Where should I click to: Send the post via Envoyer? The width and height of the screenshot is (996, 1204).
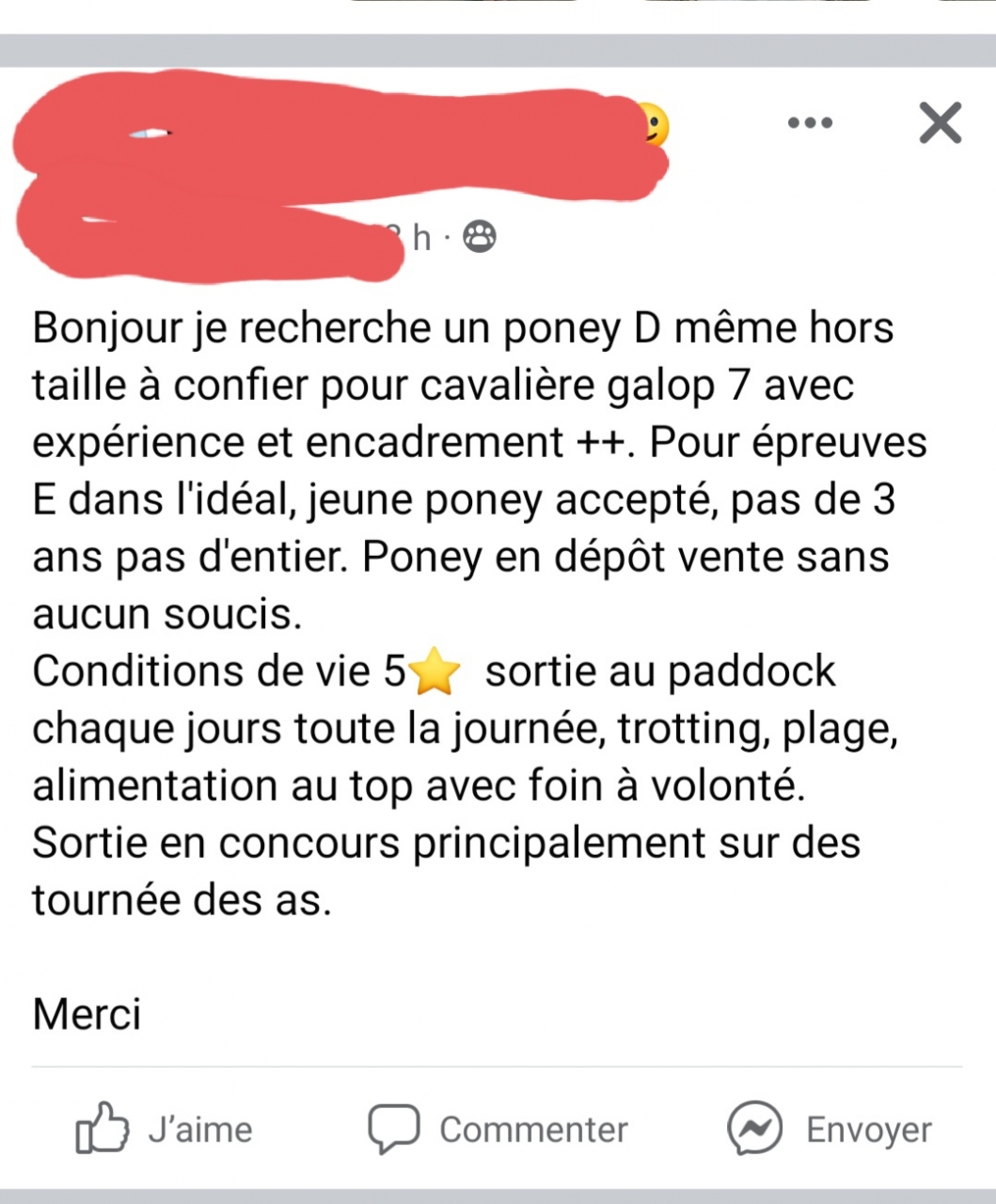tap(830, 1128)
